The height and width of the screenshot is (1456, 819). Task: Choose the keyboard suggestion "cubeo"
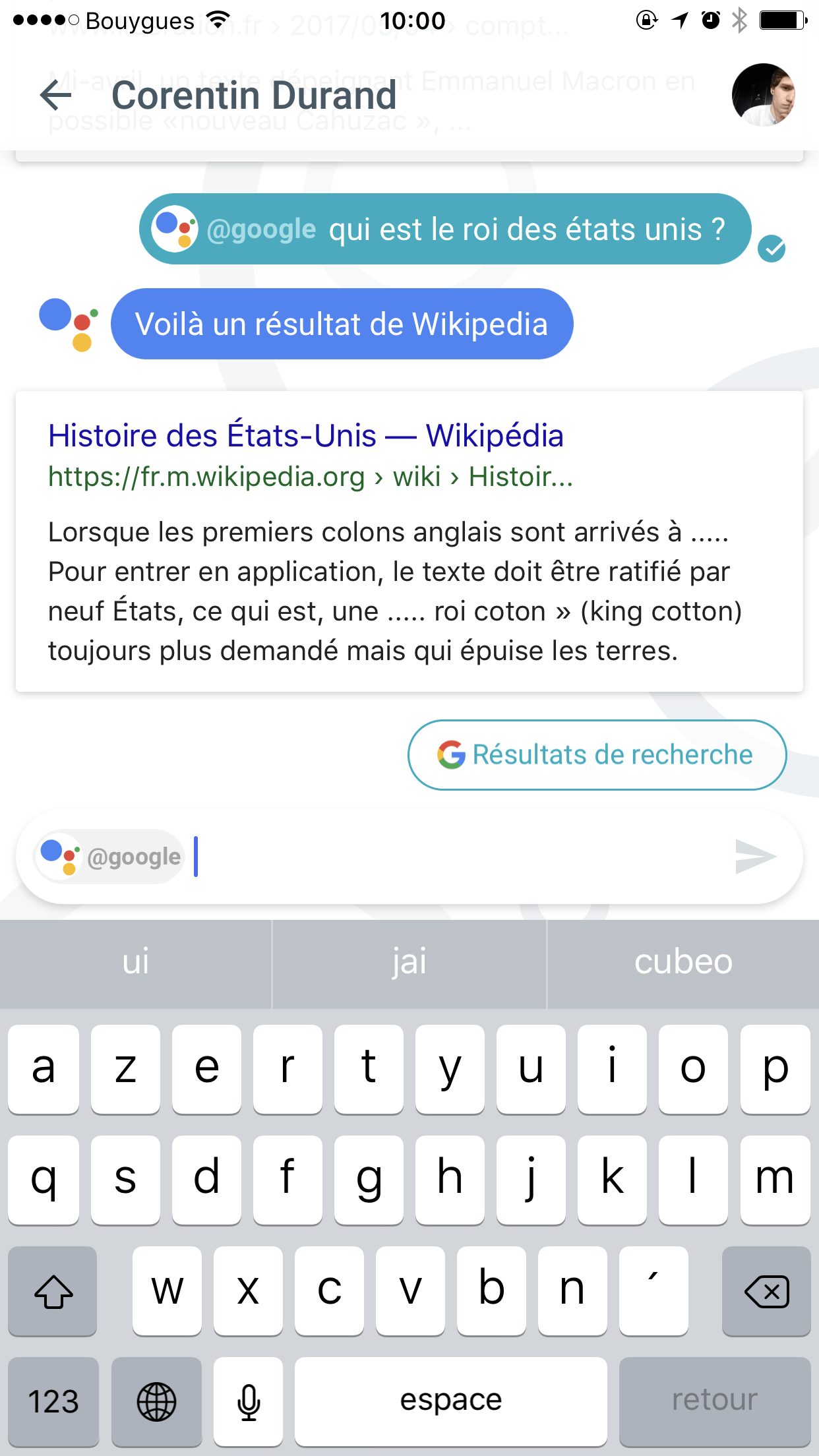coord(683,963)
